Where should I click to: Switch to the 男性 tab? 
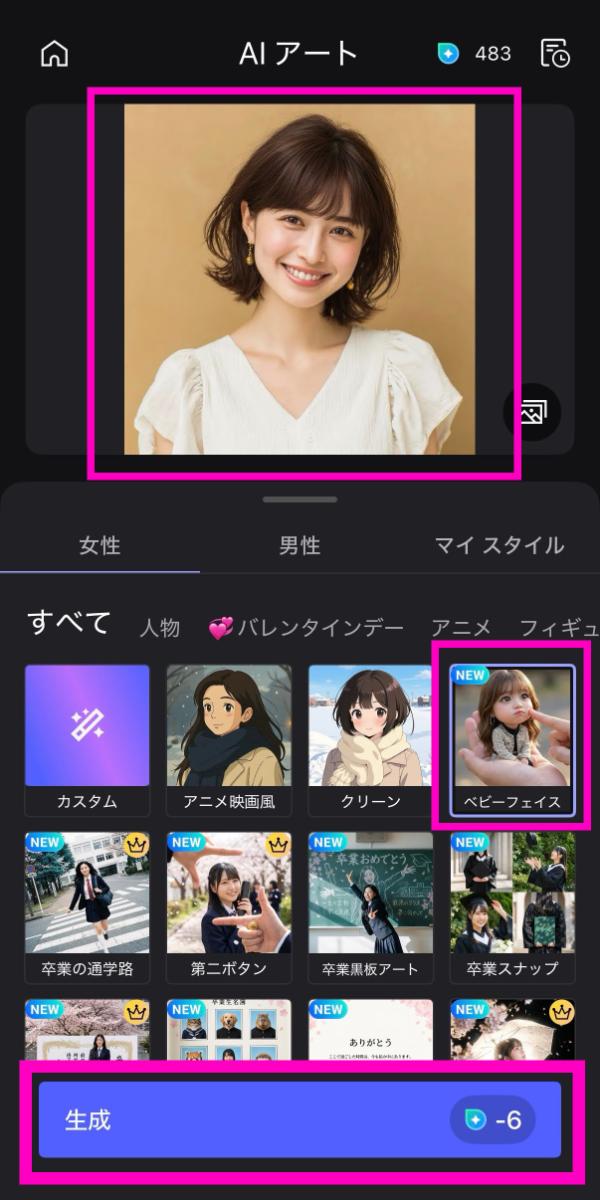[299, 545]
